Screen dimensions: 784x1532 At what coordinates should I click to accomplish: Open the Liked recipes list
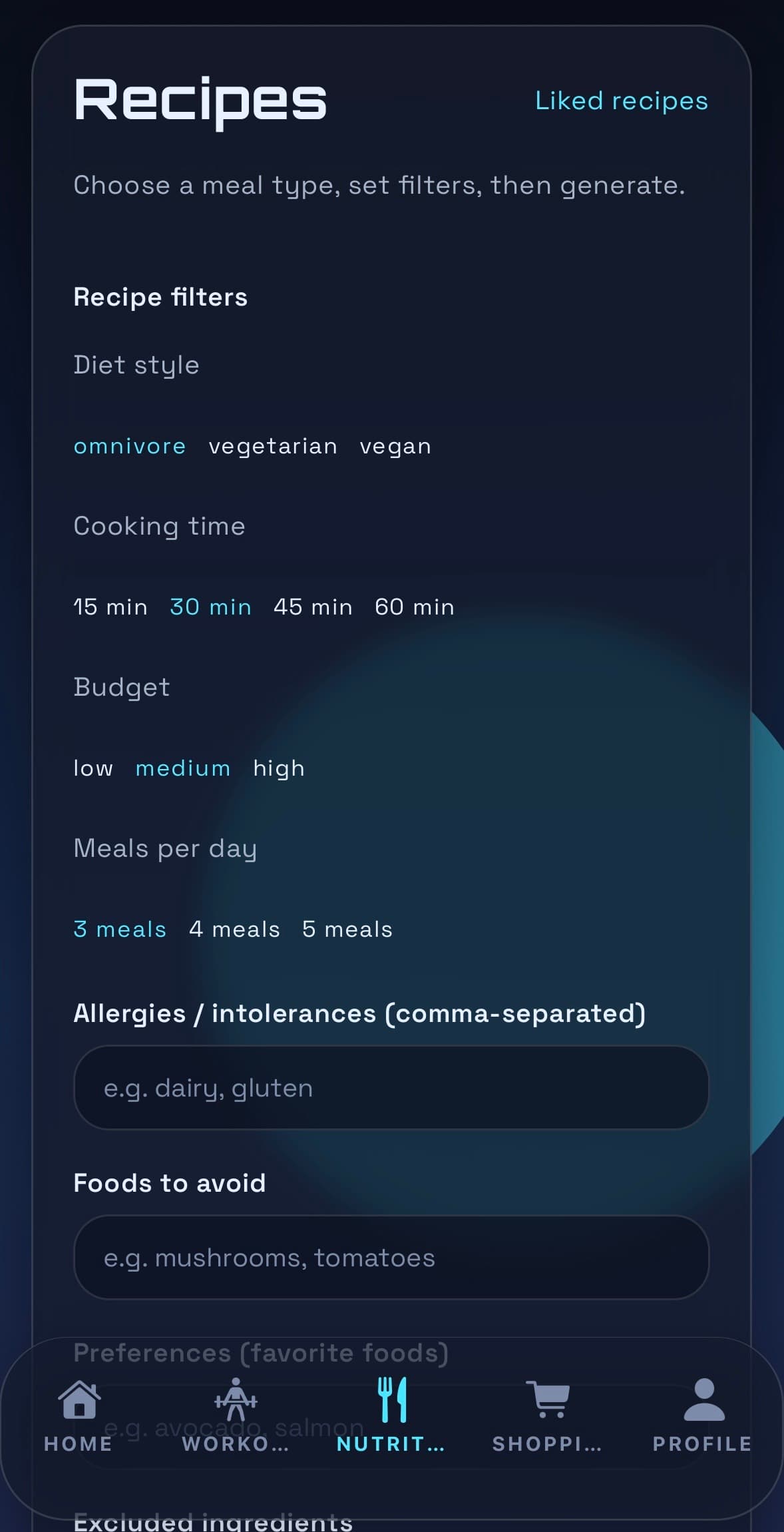620,100
